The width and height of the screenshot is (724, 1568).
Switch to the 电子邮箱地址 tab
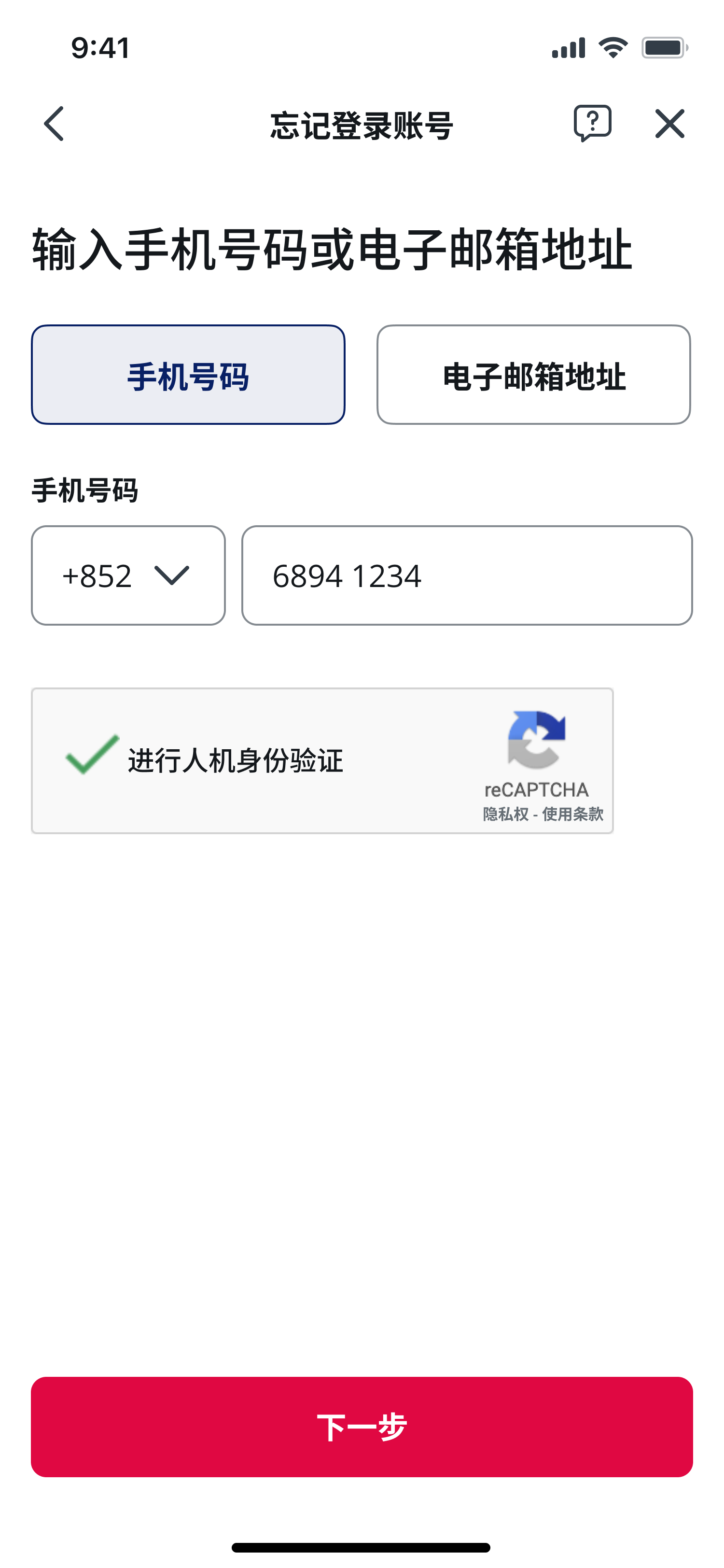click(x=533, y=375)
